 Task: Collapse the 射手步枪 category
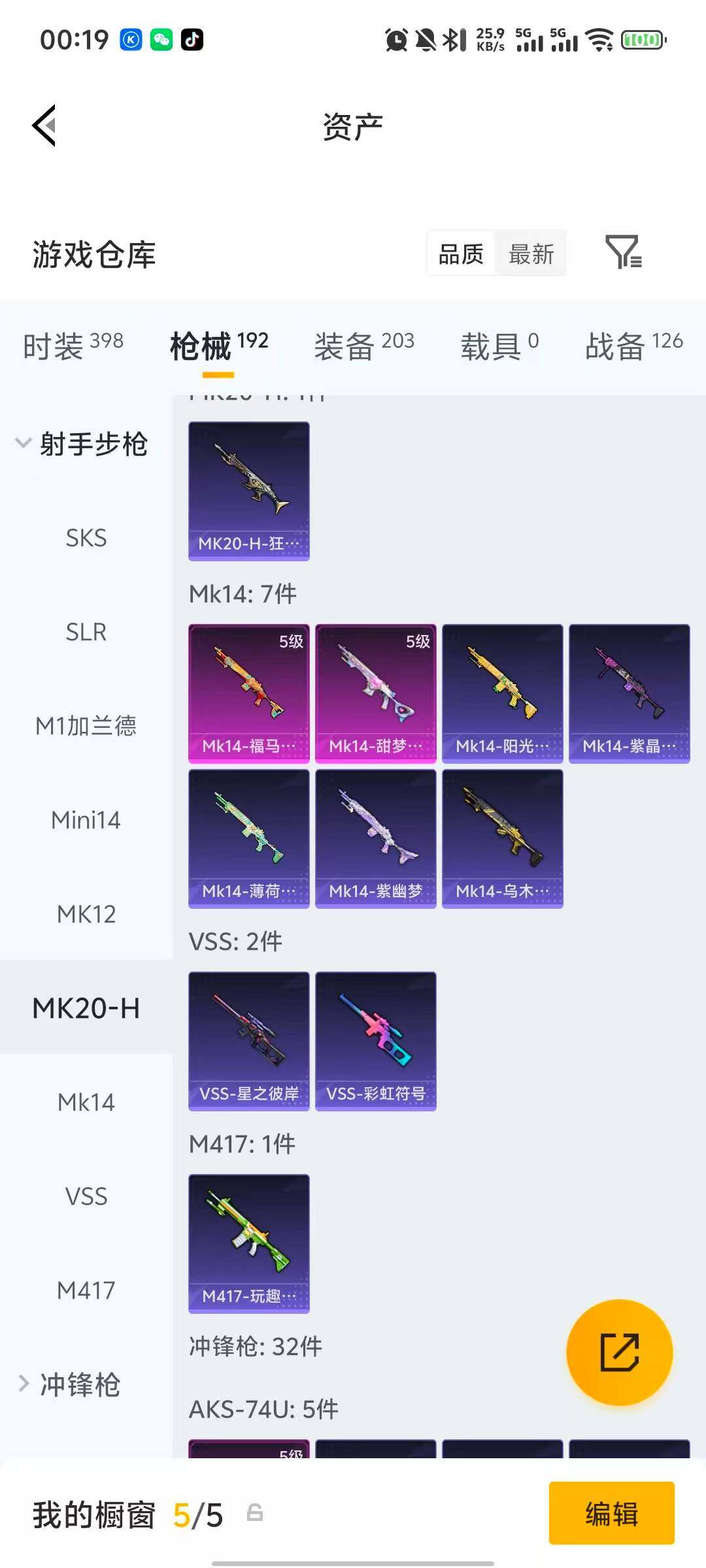click(x=82, y=444)
